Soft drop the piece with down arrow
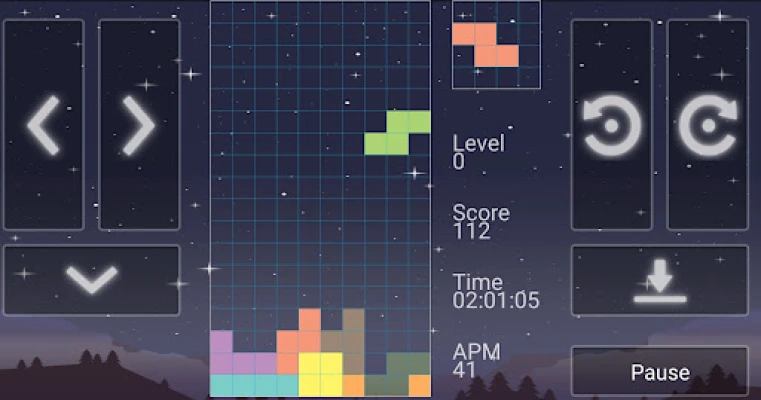Screen dimensions: 761x400 [x=92, y=280]
